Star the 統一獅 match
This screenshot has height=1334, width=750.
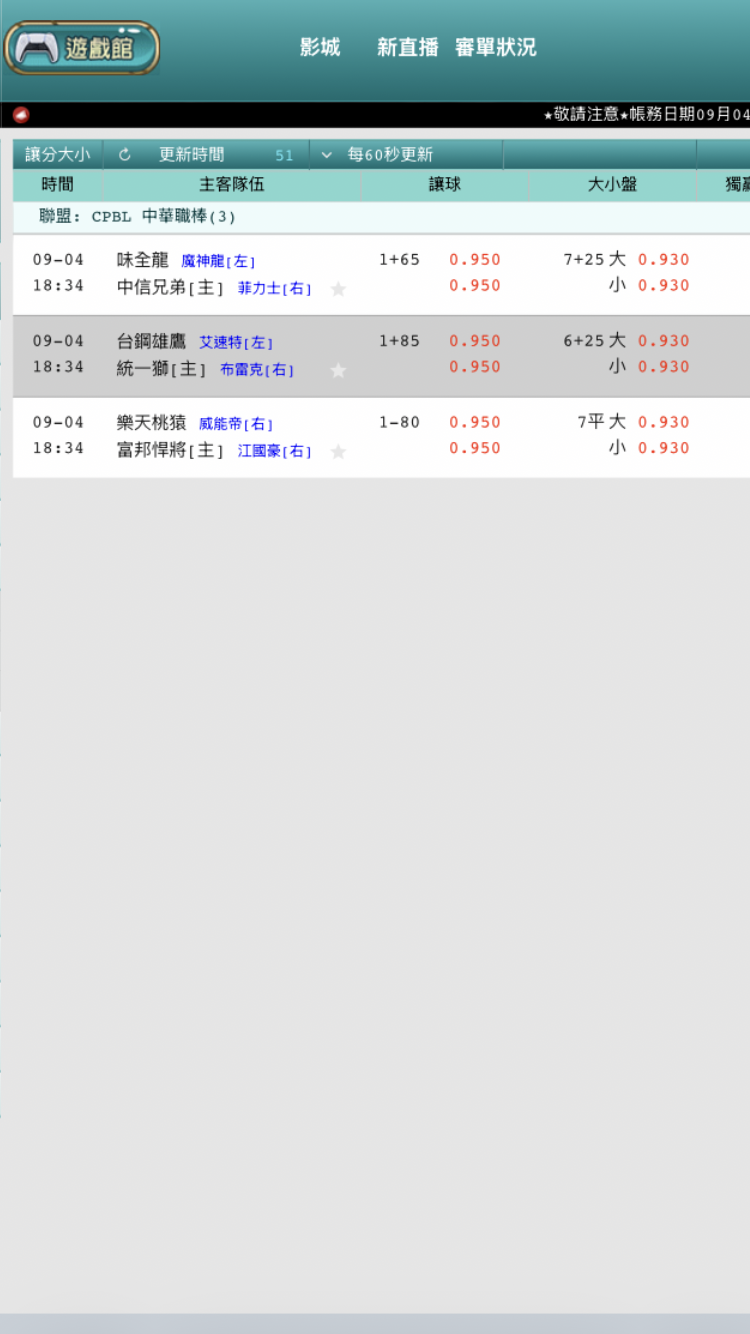pyautogui.click(x=338, y=371)
